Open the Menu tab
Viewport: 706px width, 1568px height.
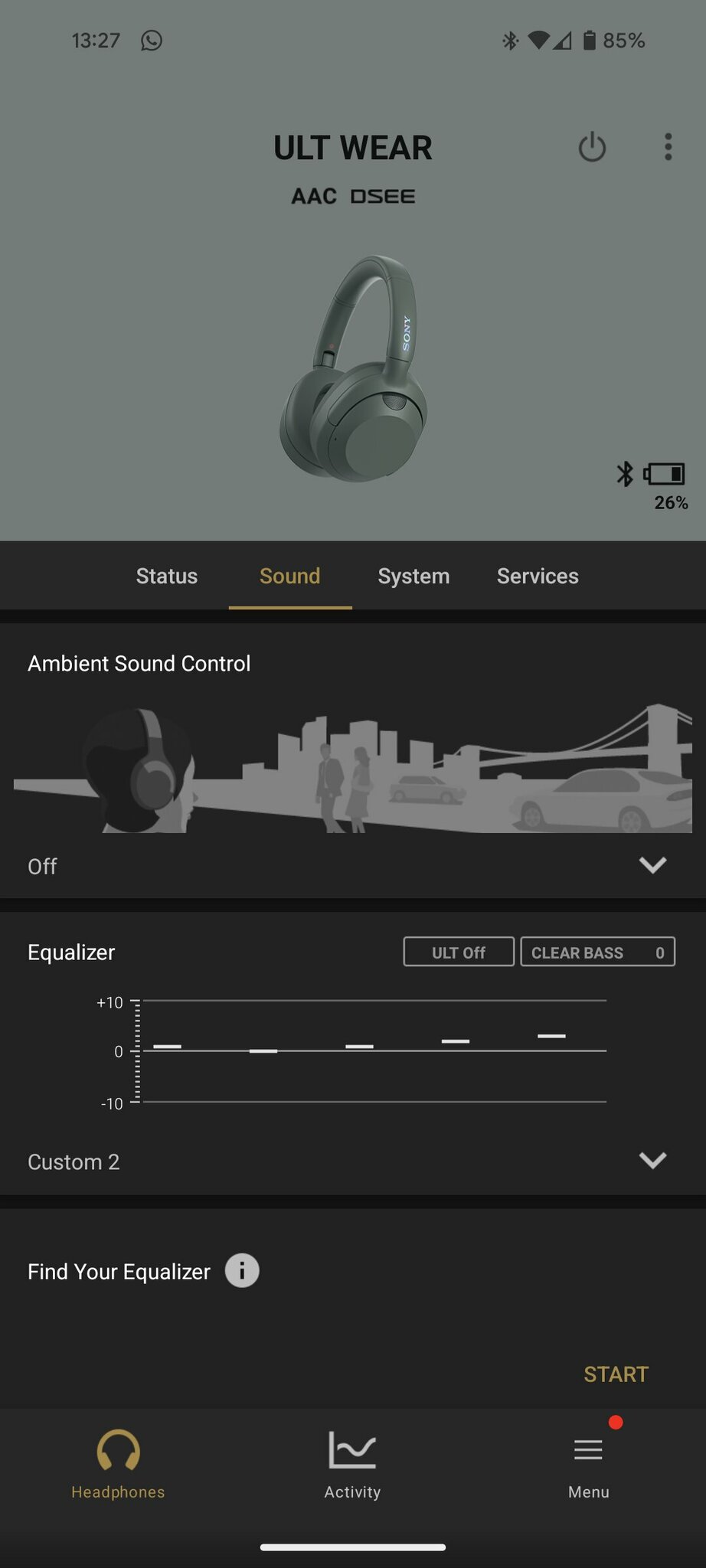pos(588,1464)
